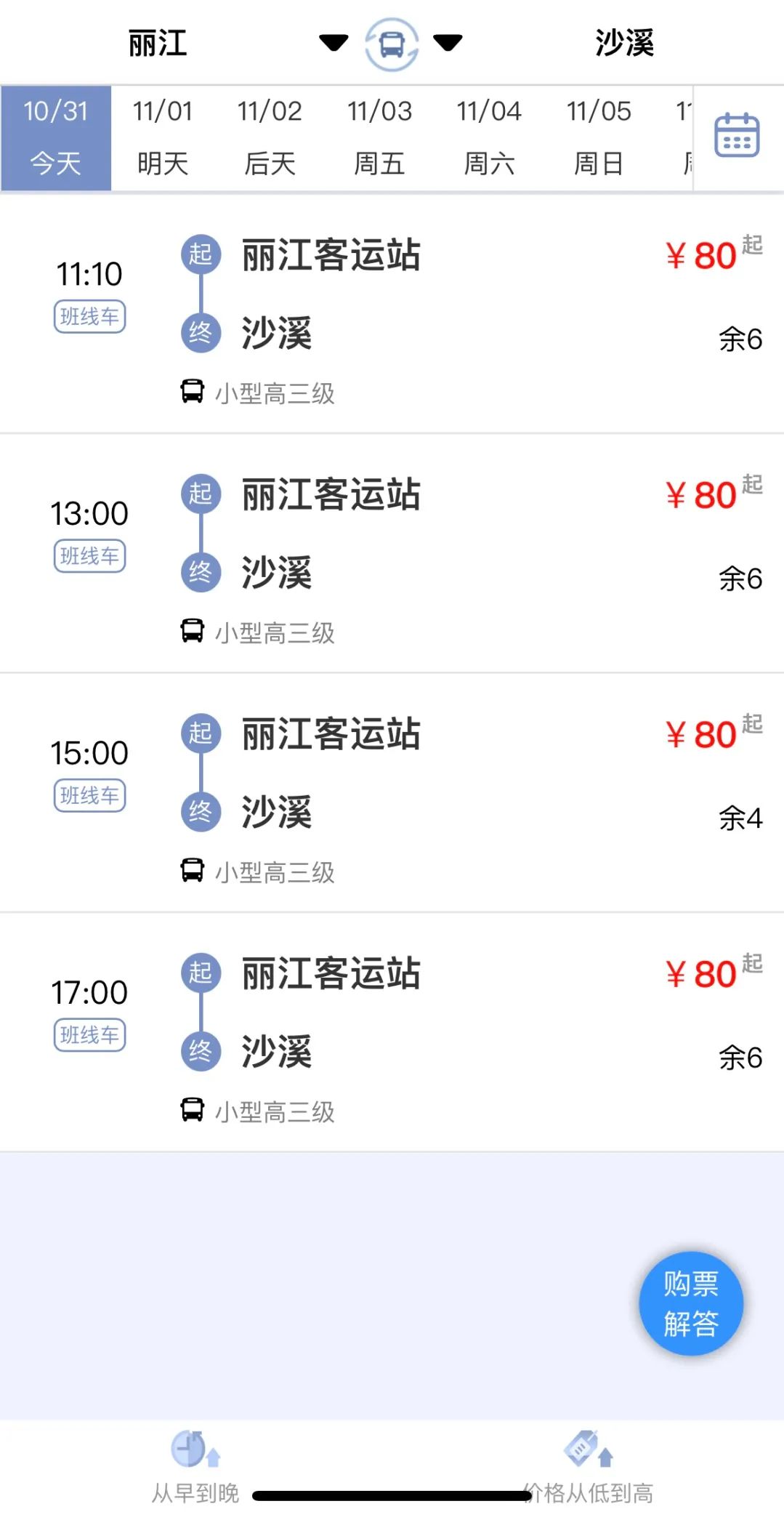Expand the 17:00 trip details row
The width and height of the screenshot is (784, 1517).
pyautogui.click(x=392, y=1032)
